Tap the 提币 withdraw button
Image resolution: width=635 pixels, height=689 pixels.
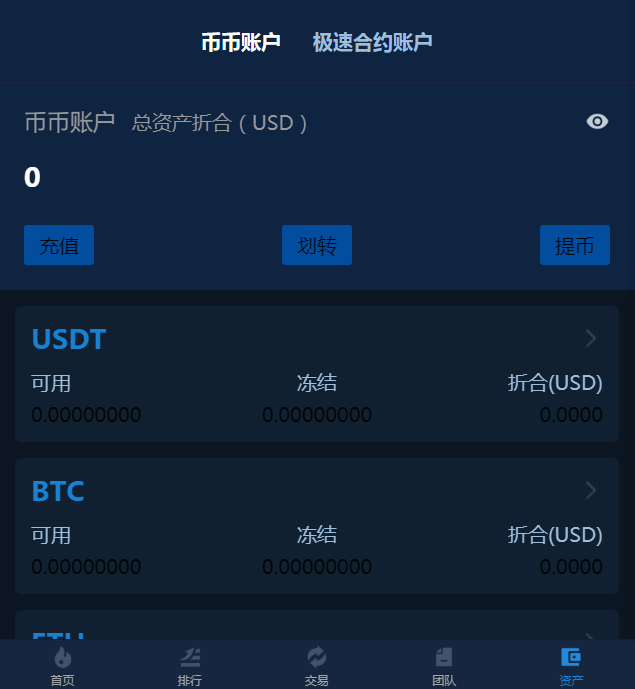(x=575, y=245)
